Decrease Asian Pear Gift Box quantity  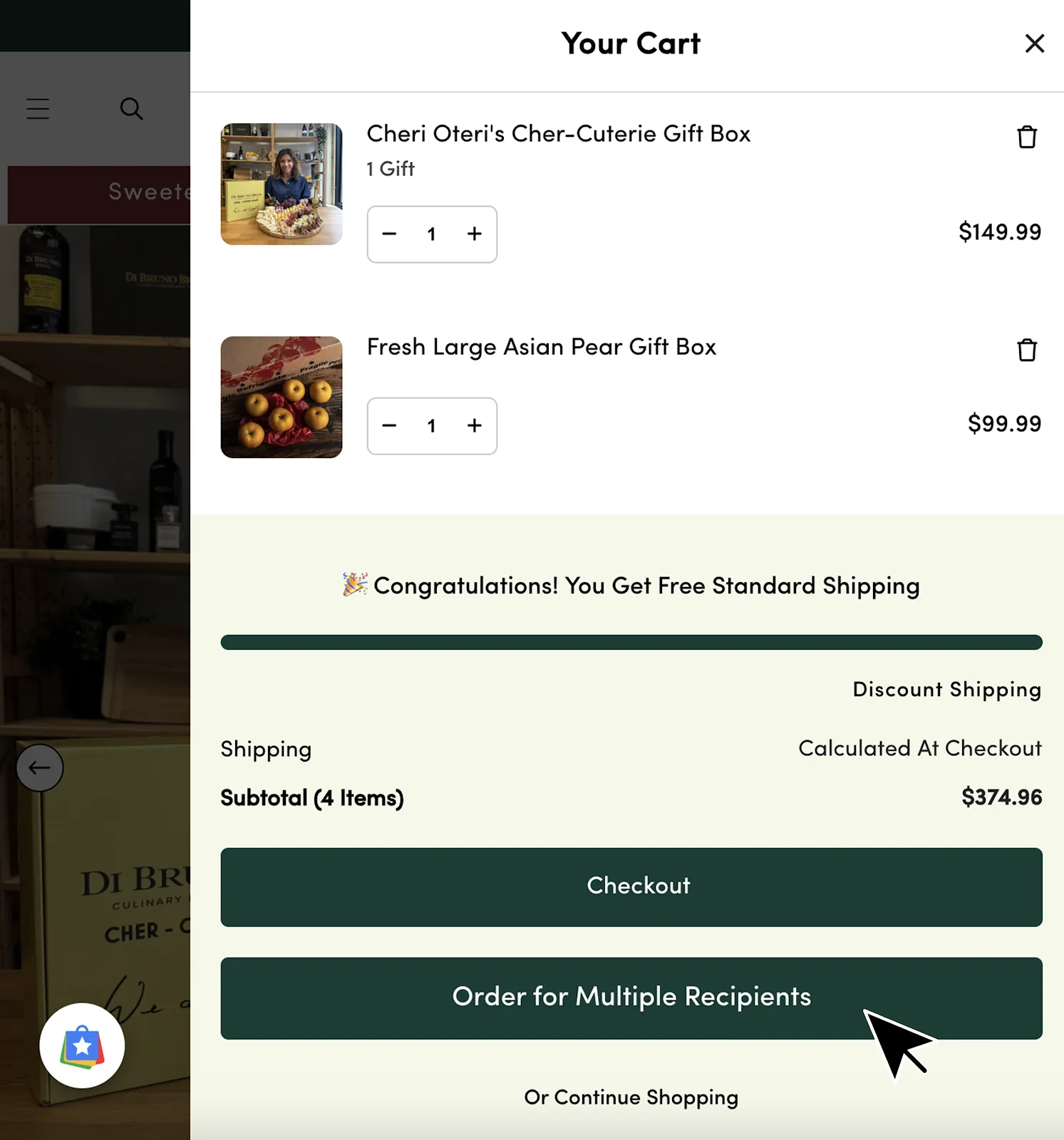click(x=389, y=425)
